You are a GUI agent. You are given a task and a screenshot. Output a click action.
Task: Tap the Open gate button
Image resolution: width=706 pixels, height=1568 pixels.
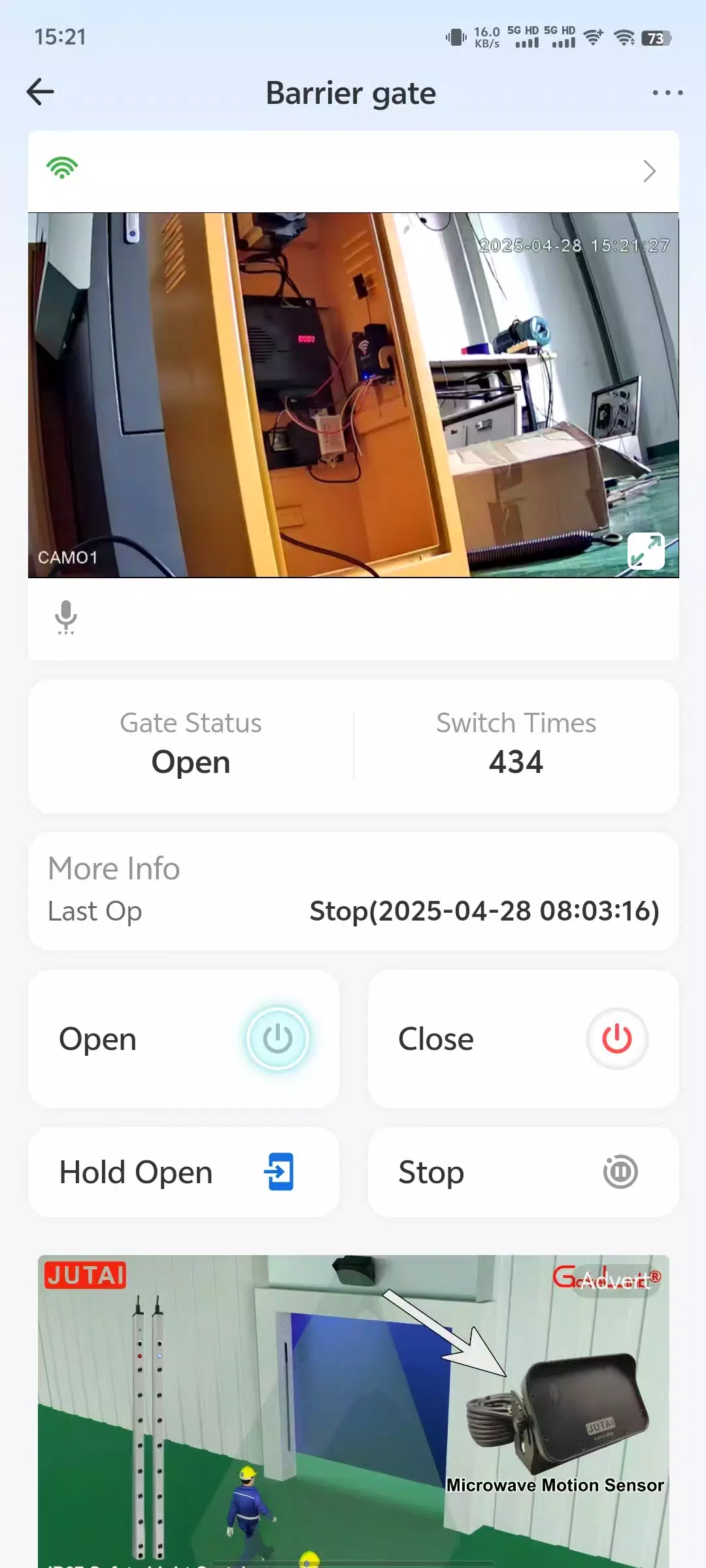(x=184, y=1039)
